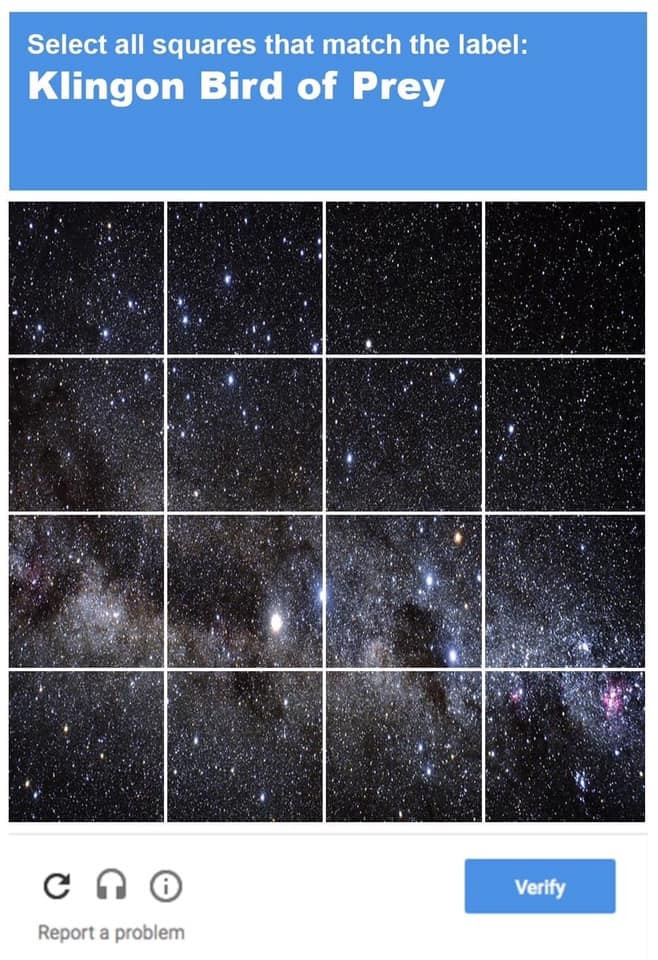Select the square with the brightest white star
Viewport: 658px width, 960px height.
coord(245,591)
